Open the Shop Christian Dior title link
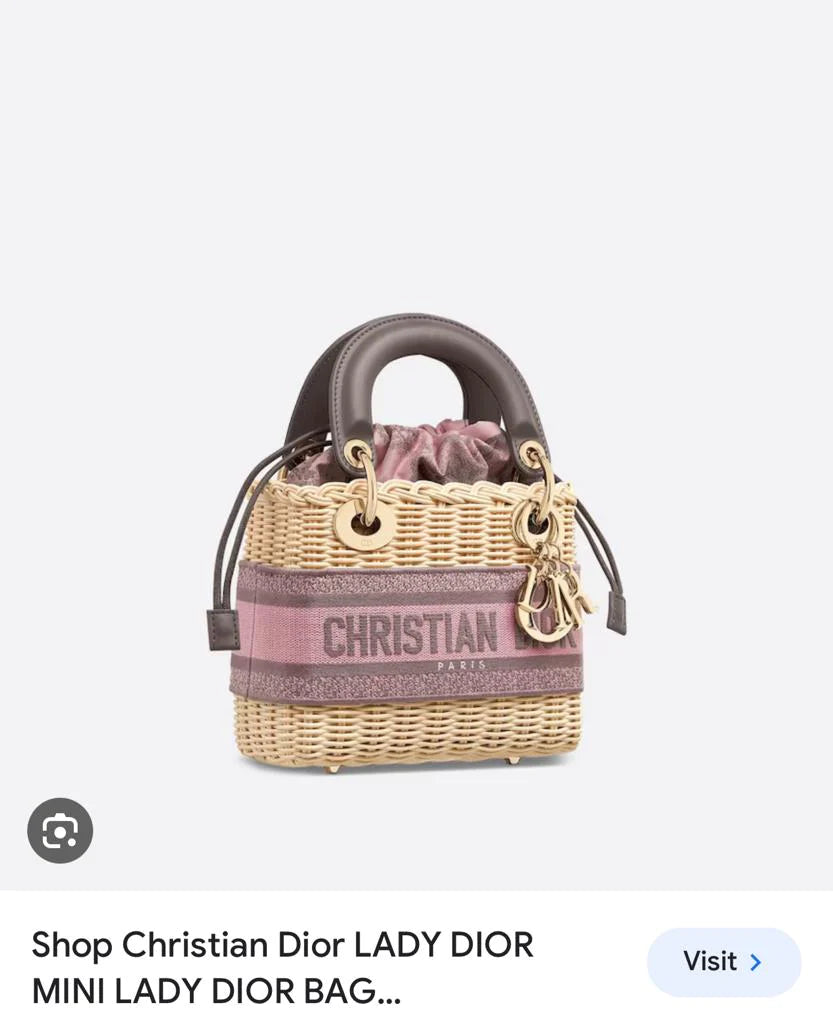The image size is (833, 1024). tap(283, 967)
